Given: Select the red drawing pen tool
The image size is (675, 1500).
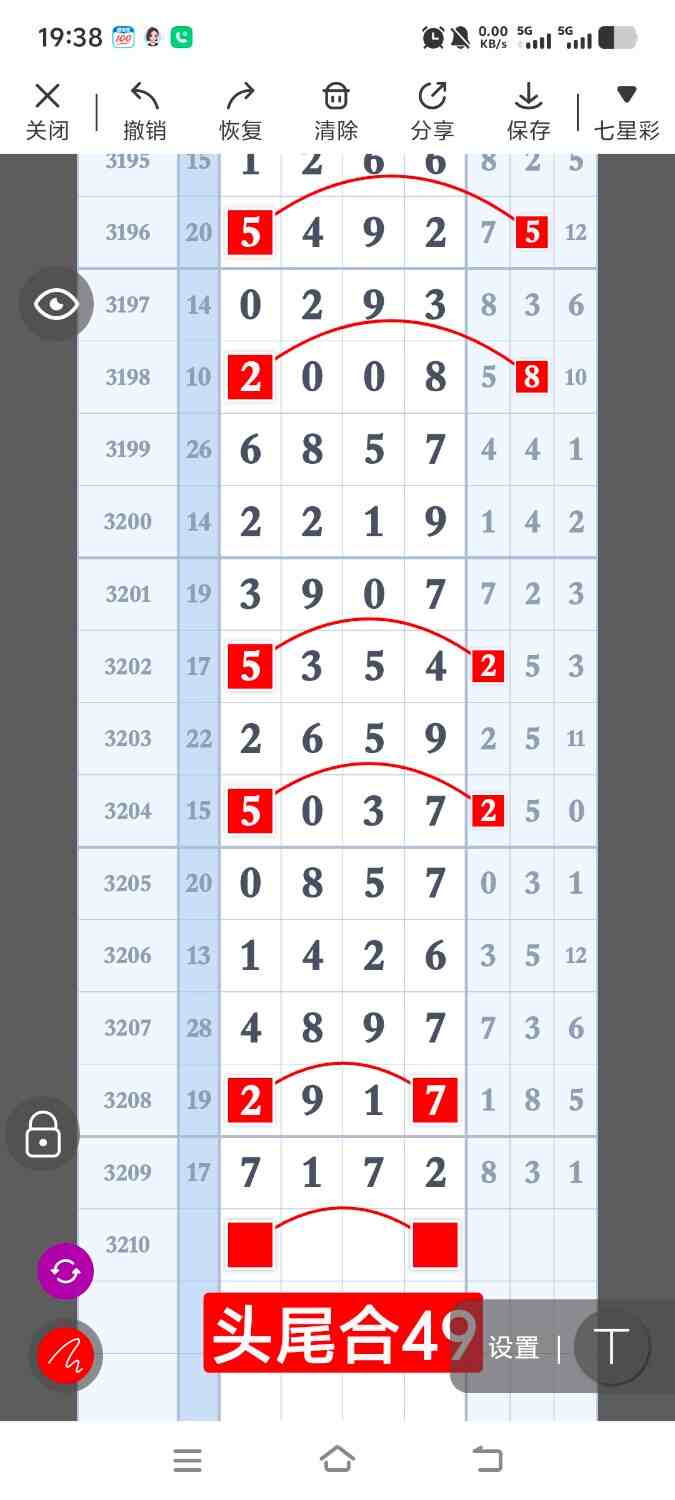Looking at the screenshot, I should coord(65,1355).
